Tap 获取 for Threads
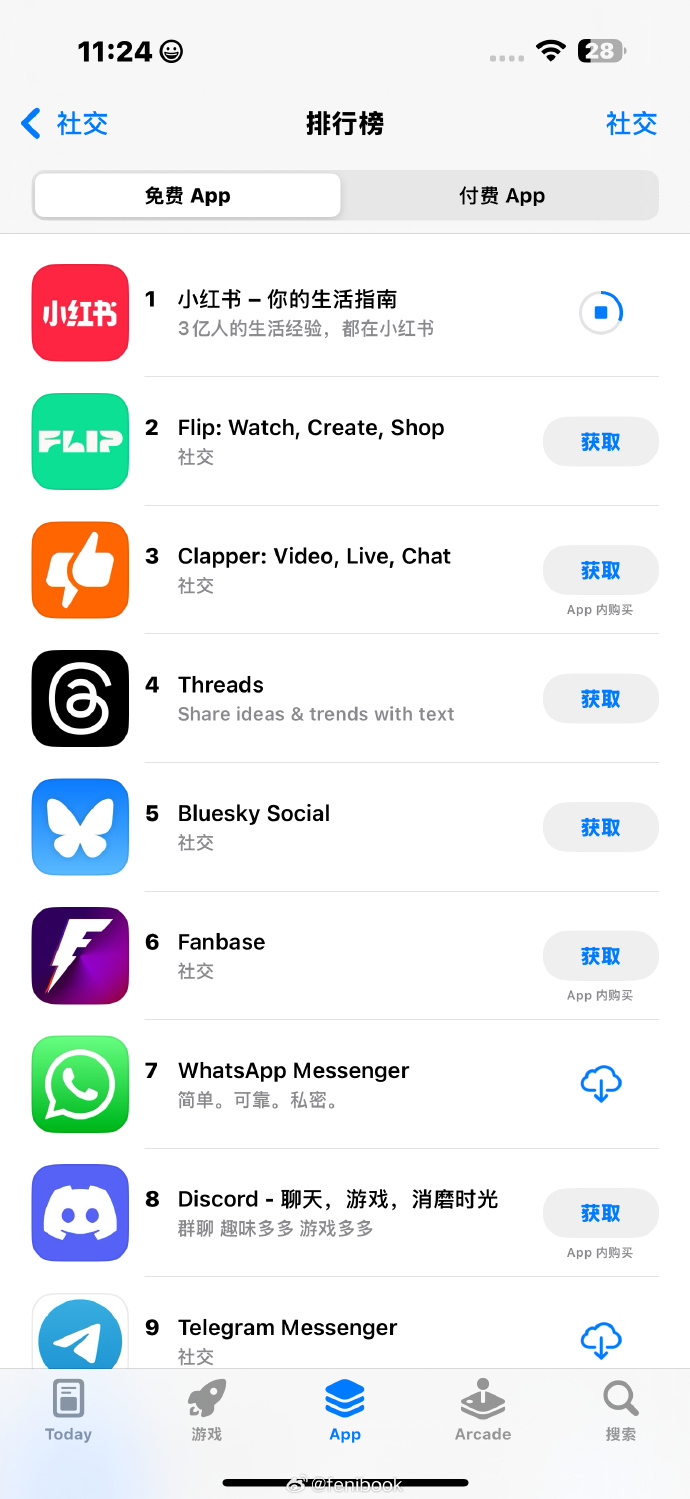 tap(600, 699)
